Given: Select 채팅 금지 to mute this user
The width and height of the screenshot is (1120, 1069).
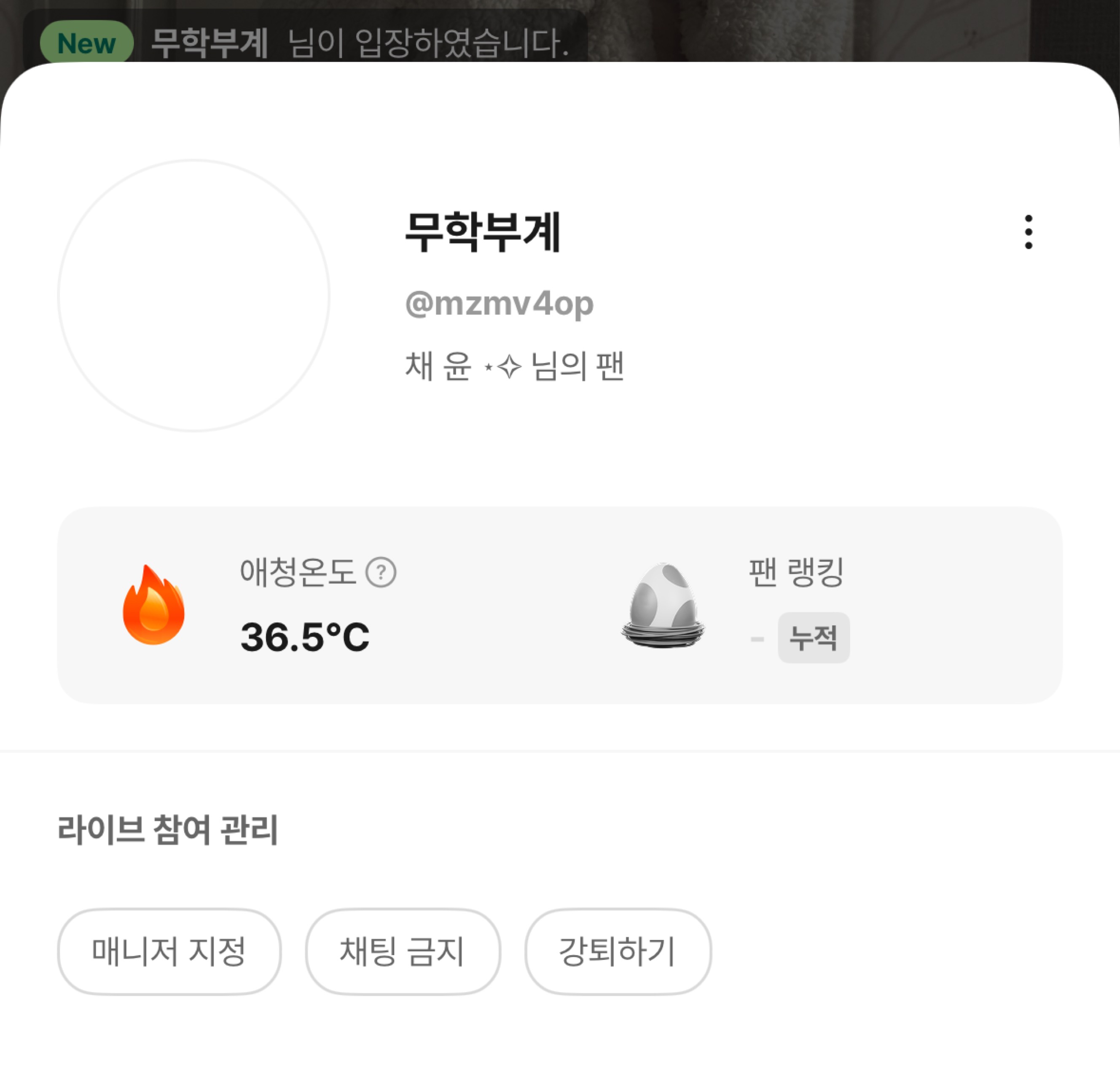Looking at the screenshot, I should click(x=403, y=951).
